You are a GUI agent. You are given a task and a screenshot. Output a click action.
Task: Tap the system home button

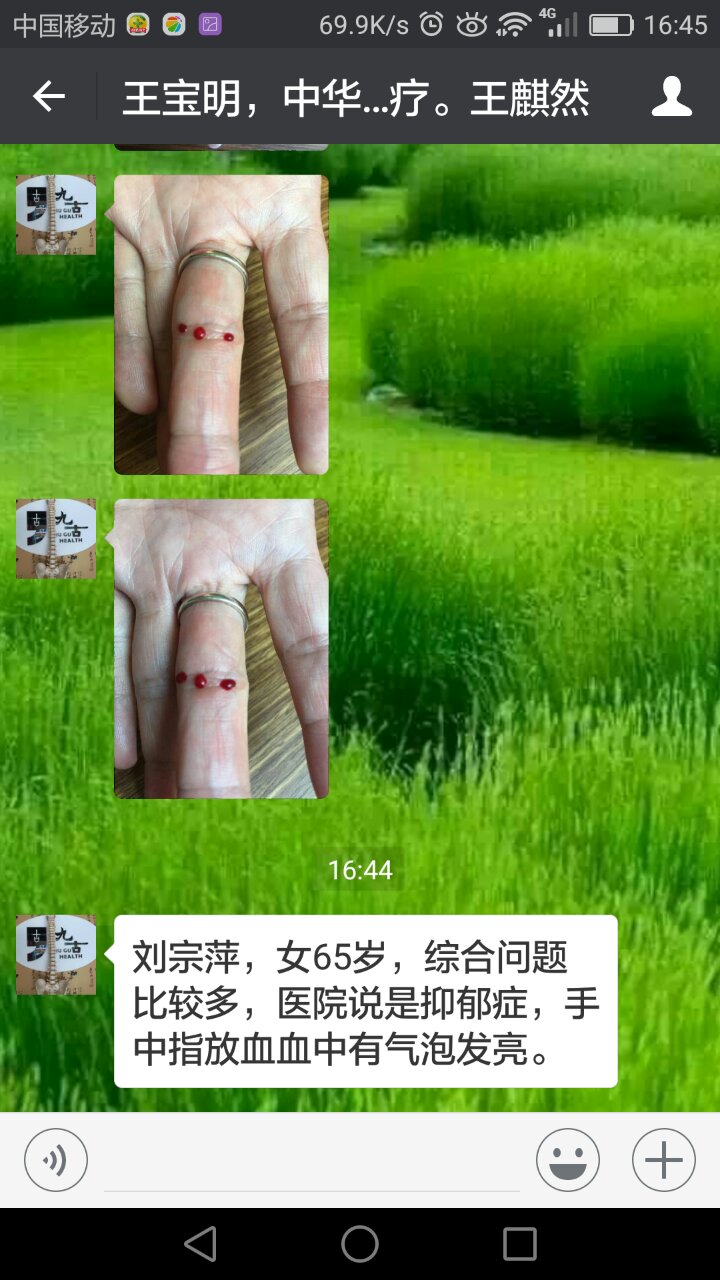360,1244
